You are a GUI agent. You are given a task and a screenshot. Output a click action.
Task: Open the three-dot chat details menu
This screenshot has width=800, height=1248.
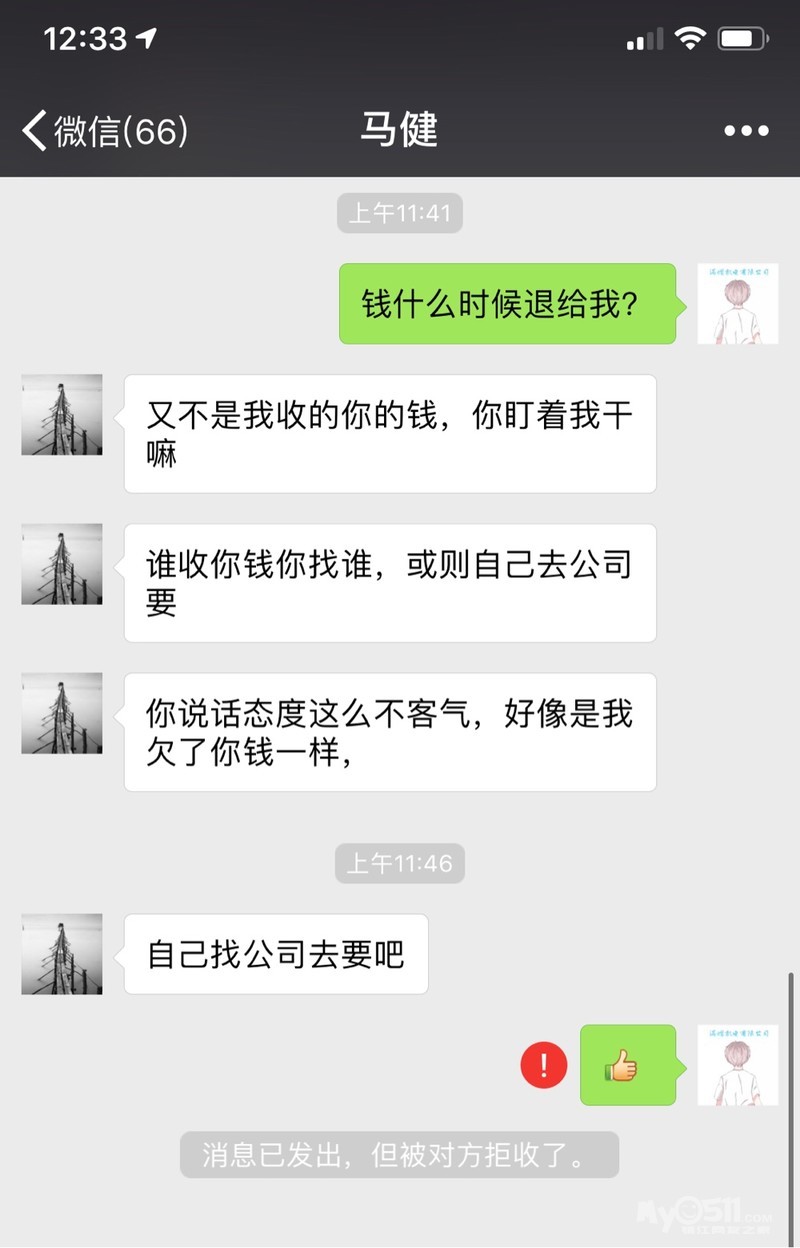pos(746,131)
